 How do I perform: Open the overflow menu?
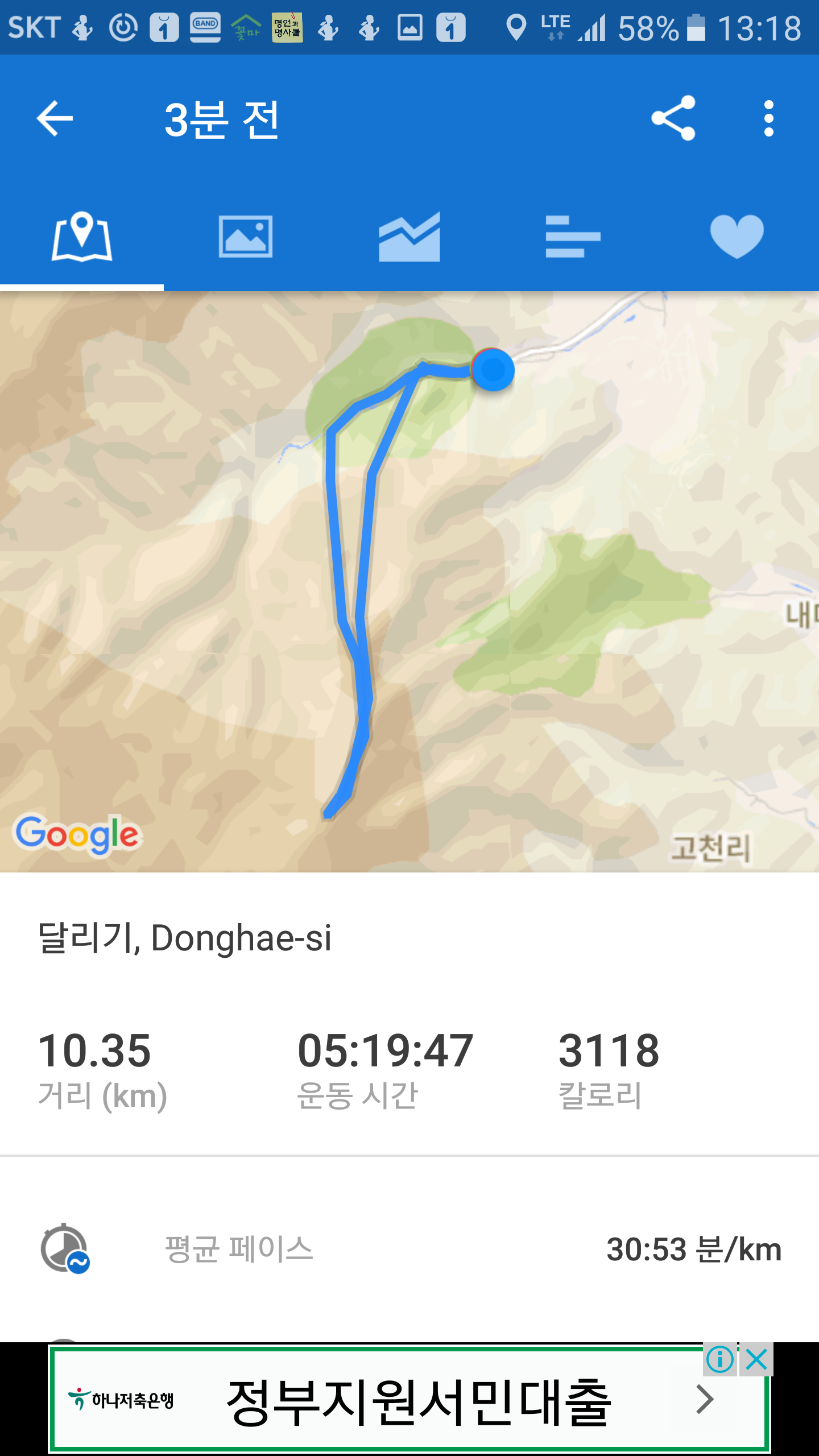tap(768, 118)
